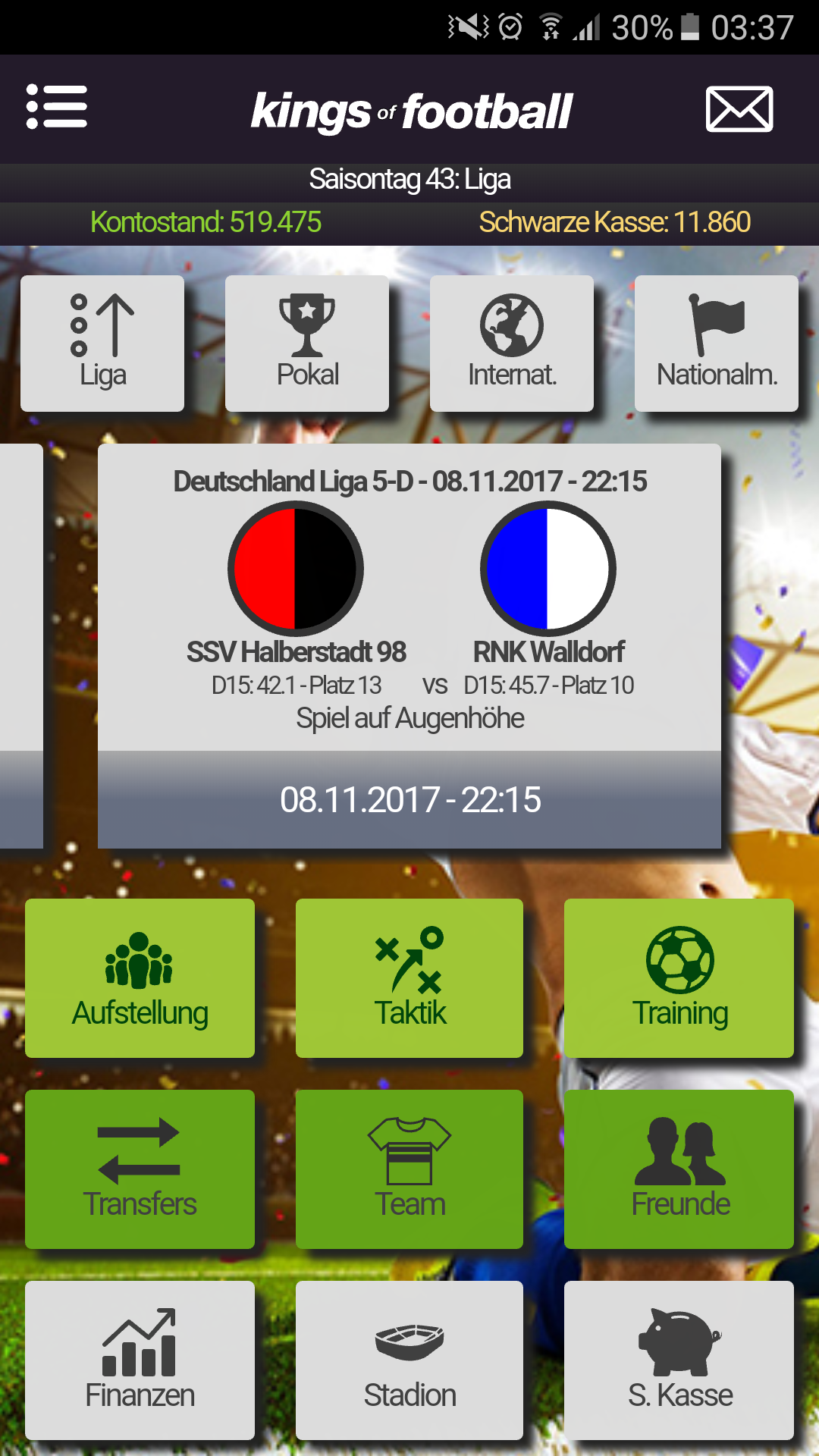Open Internat. competitions
This screenshot has width=819, height=1456.
(x=512, y=344)
